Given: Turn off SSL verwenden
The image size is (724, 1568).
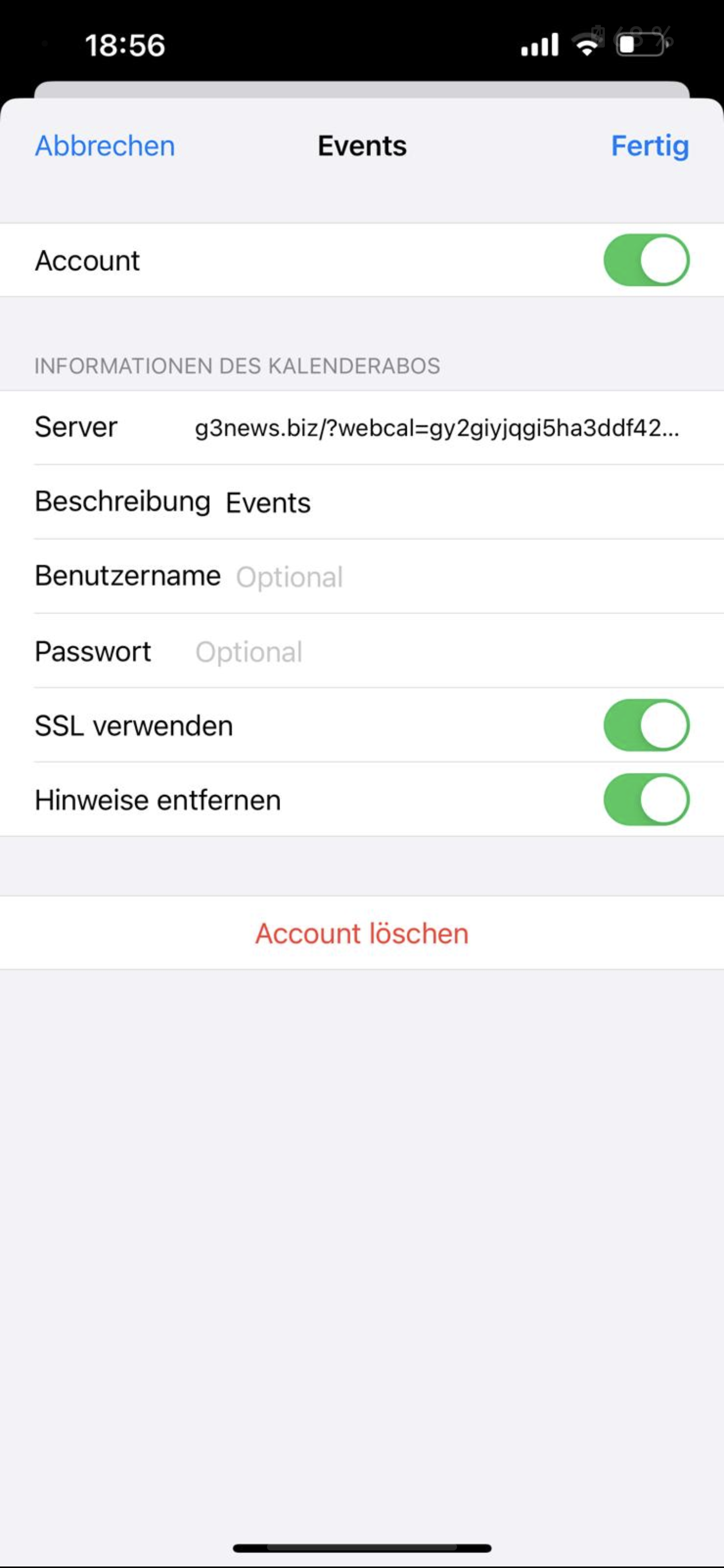Looking at the screenshot, I should [646, 726].
